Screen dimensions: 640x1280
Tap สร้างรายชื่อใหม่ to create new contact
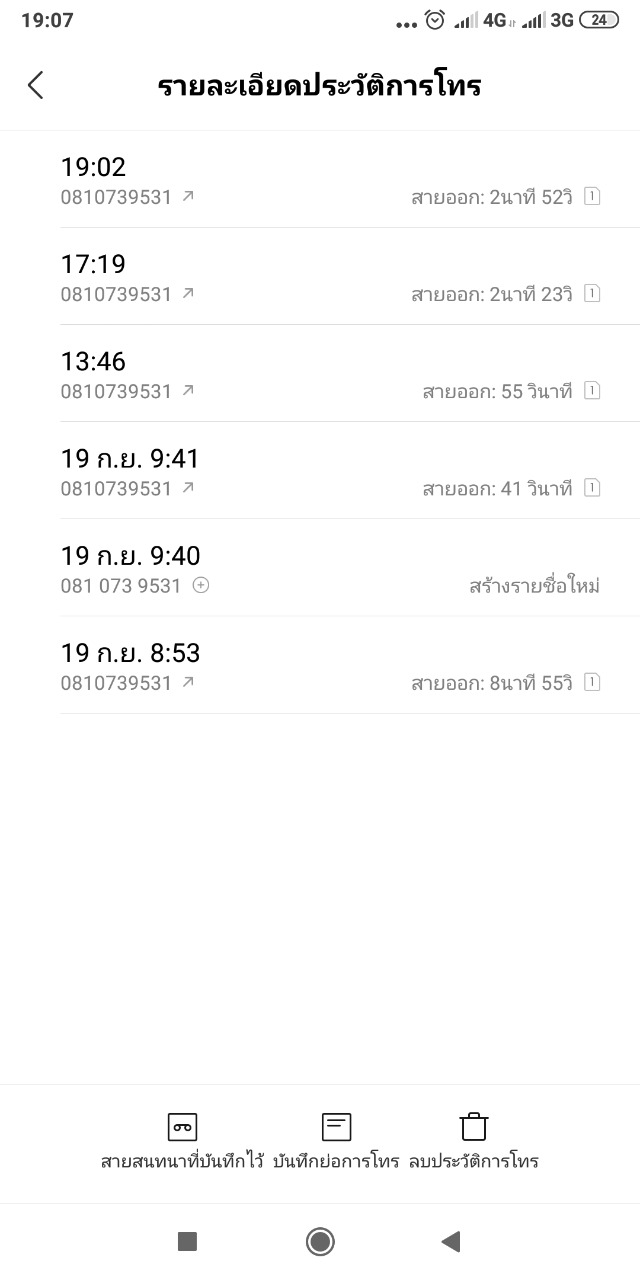534,586
